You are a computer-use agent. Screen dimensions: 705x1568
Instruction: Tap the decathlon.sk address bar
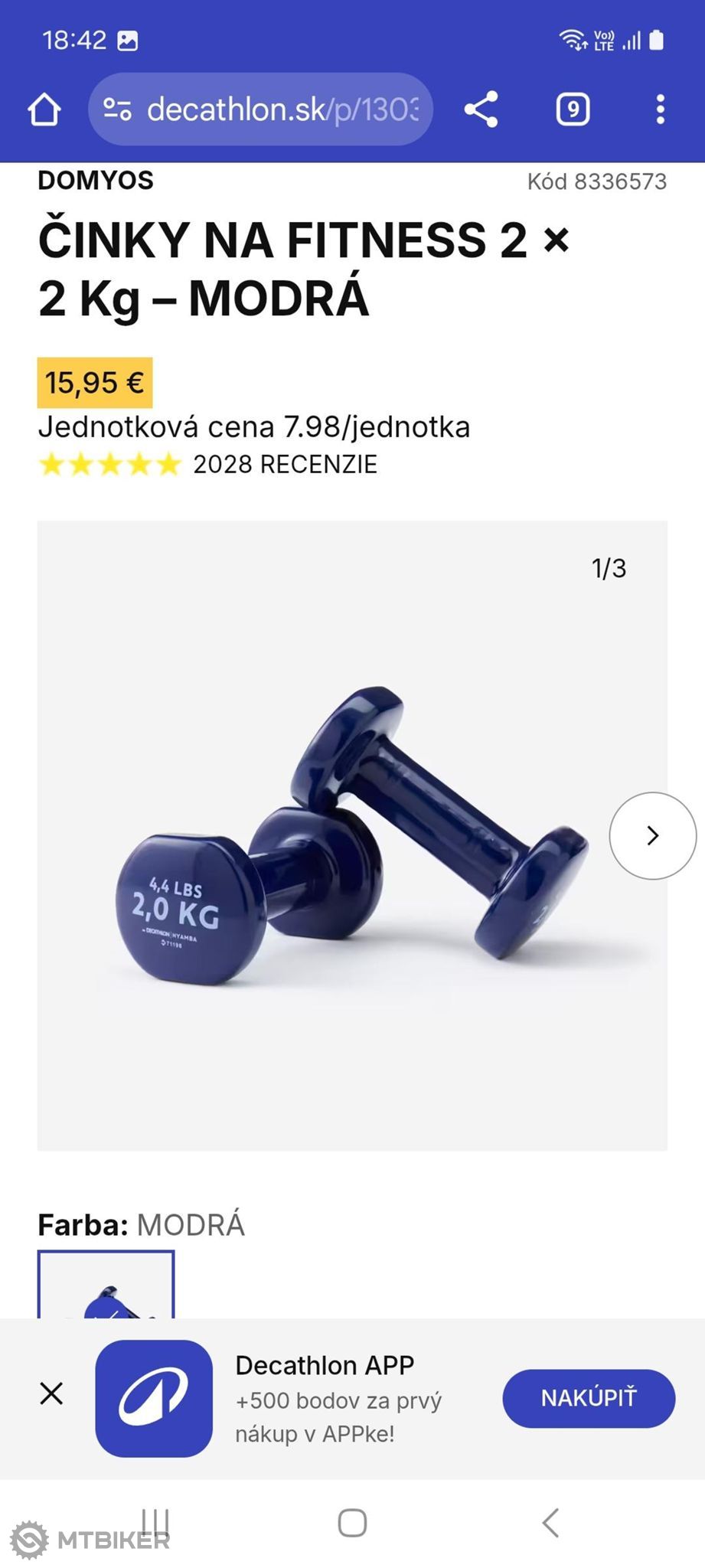[x=260, y=109]
